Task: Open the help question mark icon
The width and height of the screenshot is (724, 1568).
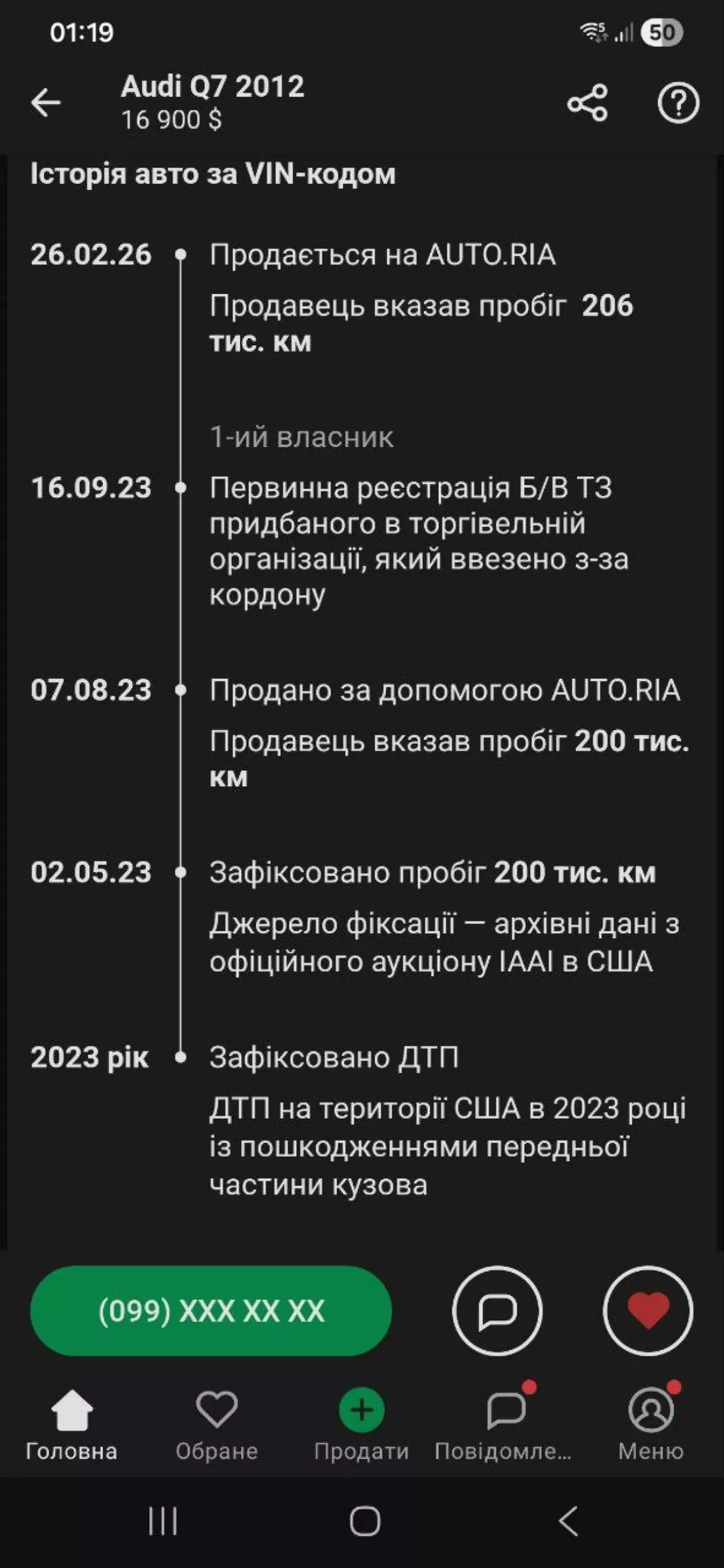Action: point(678,102)
